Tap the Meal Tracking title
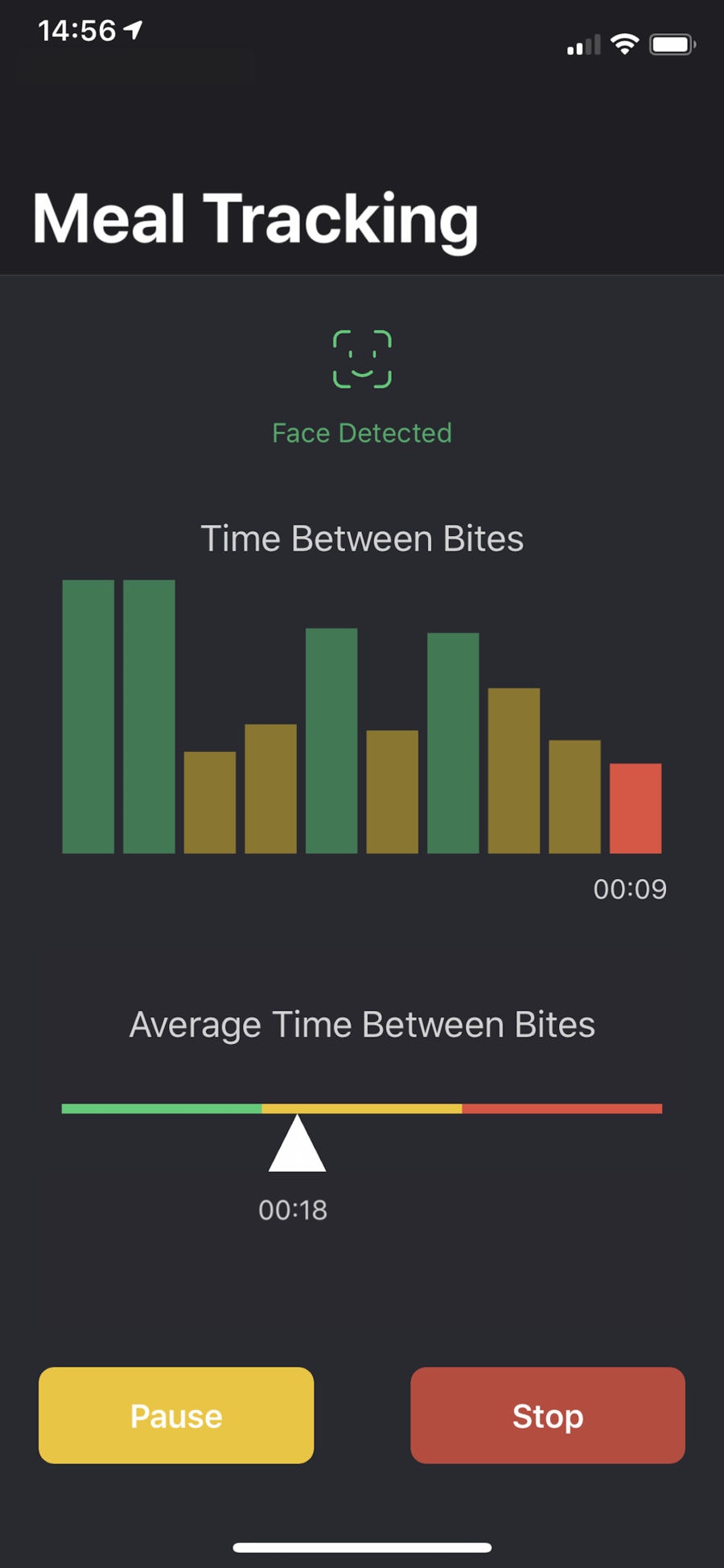This screenshot has height=1568, width=724. click(x=256, y=219)
